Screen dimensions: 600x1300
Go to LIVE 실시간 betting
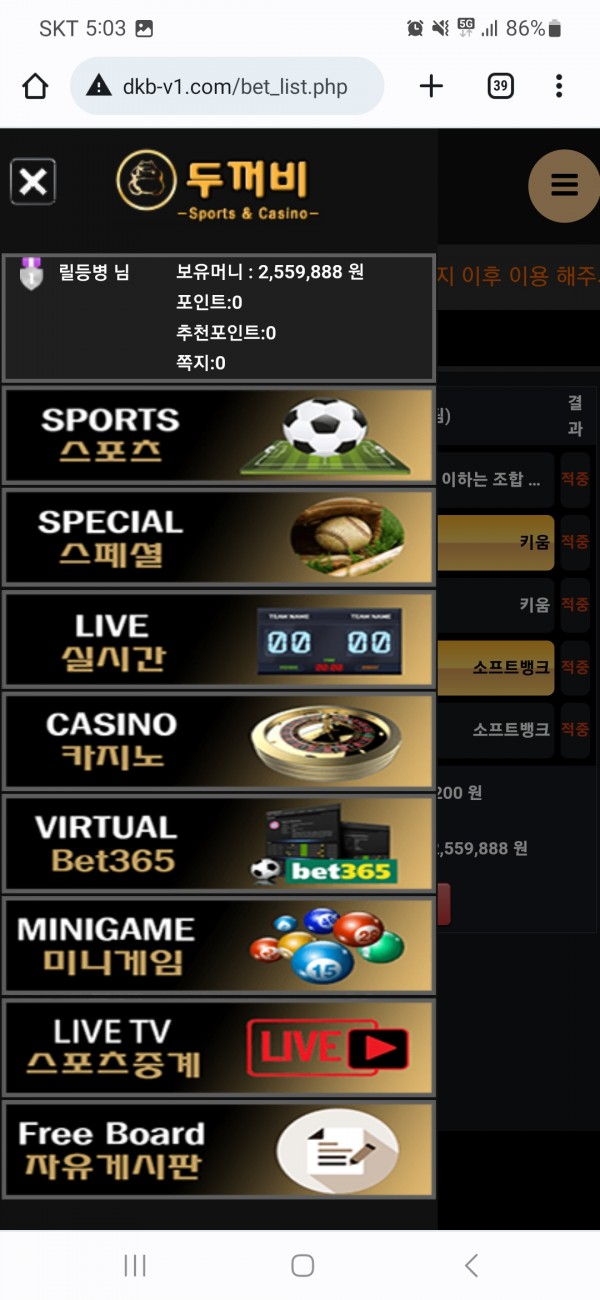pyautogui.click(x=218, y=640)
